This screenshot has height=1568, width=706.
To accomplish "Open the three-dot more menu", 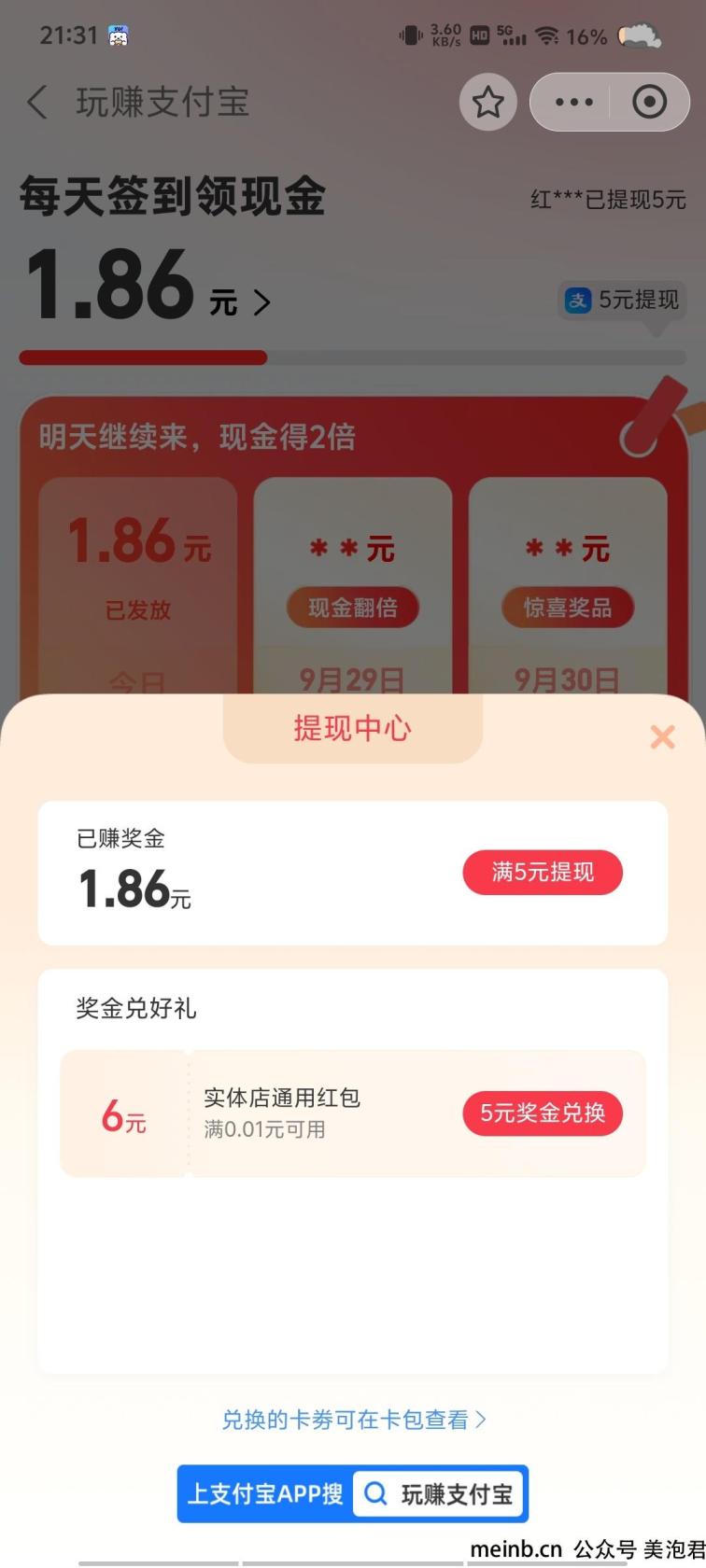I will coord(573,102).
